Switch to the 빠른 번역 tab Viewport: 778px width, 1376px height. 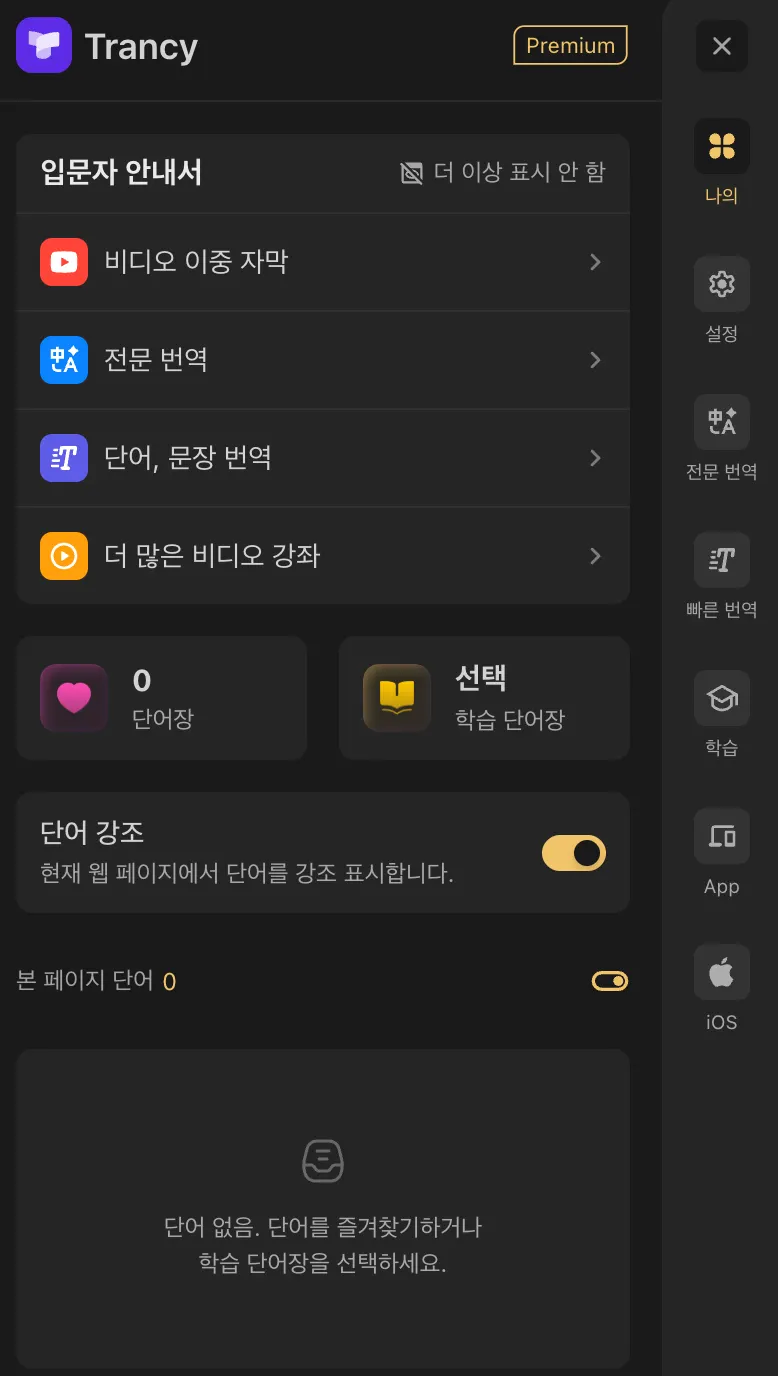pyautogui.click(x=721, y=574)
